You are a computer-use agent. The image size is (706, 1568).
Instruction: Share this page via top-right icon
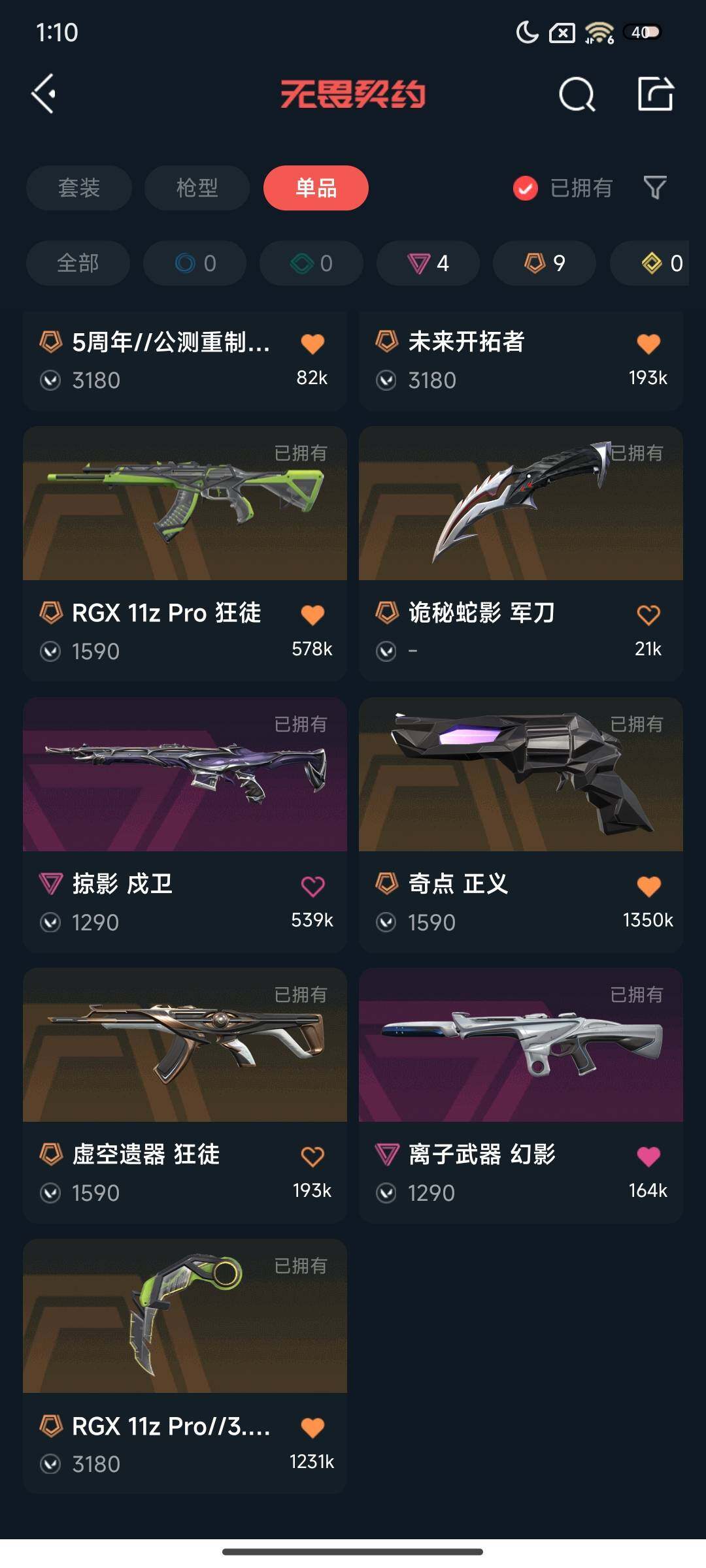[x=656, y=94]
